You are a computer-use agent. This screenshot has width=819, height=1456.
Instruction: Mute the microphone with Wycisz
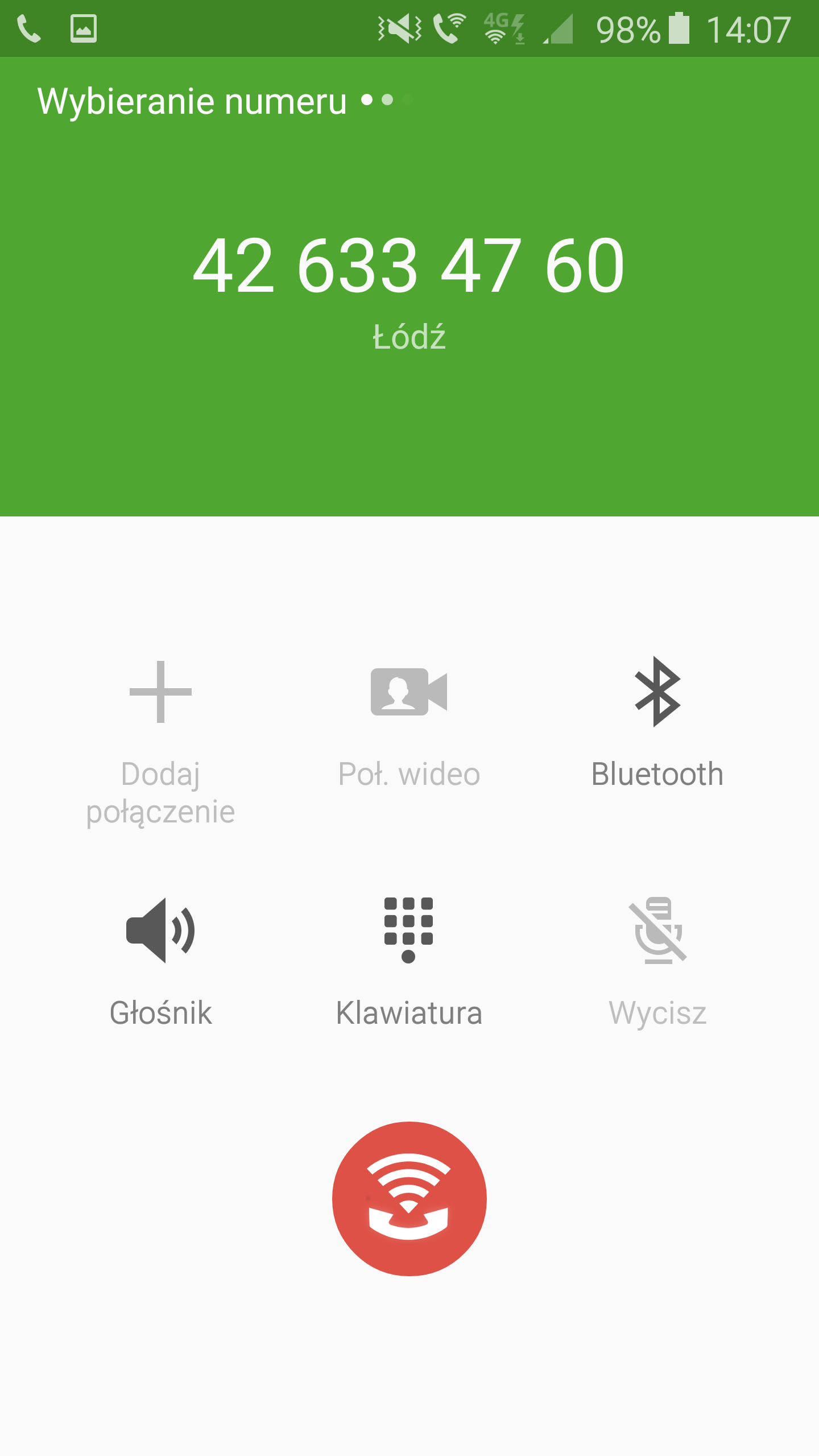coord(658,962)
